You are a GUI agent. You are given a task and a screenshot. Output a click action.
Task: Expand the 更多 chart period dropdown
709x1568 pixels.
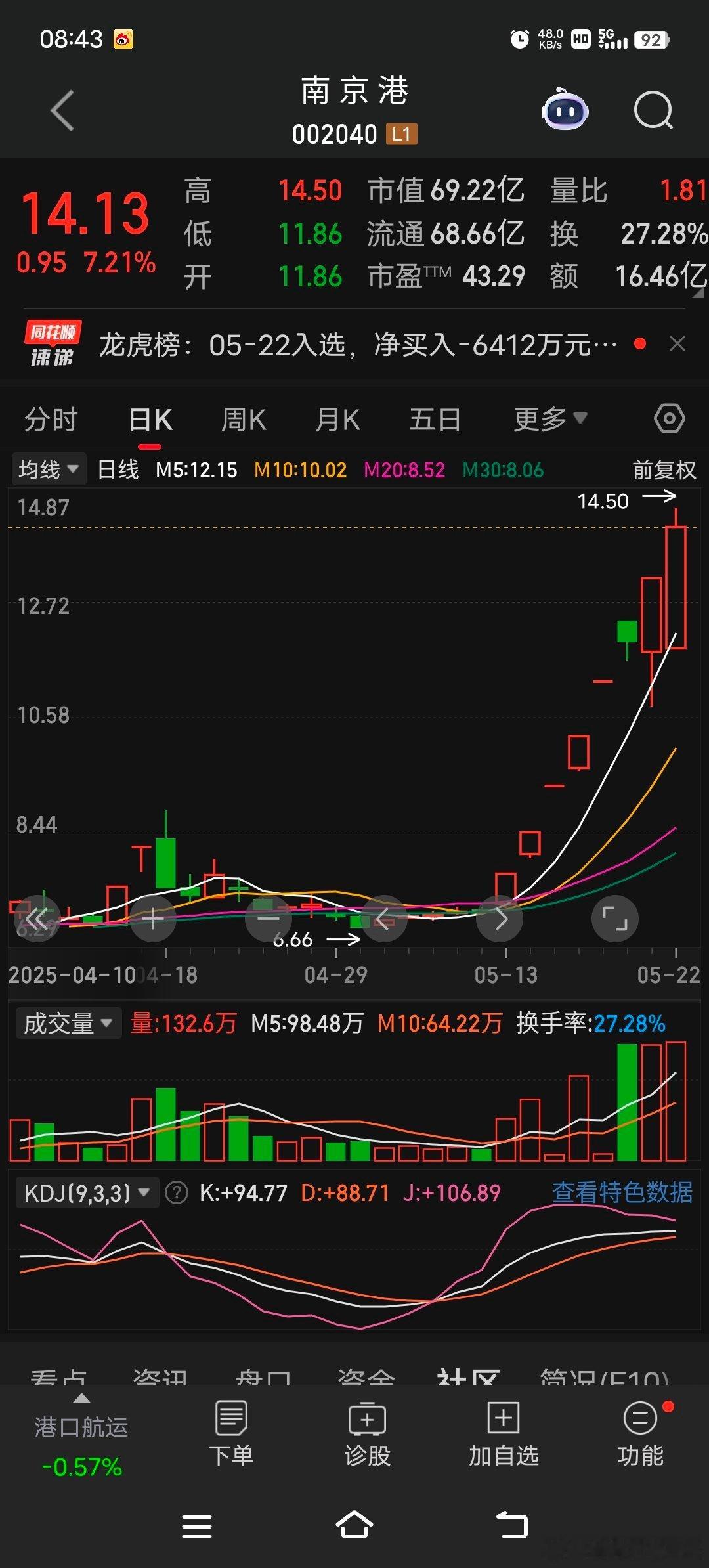click(x=550, y=419)
